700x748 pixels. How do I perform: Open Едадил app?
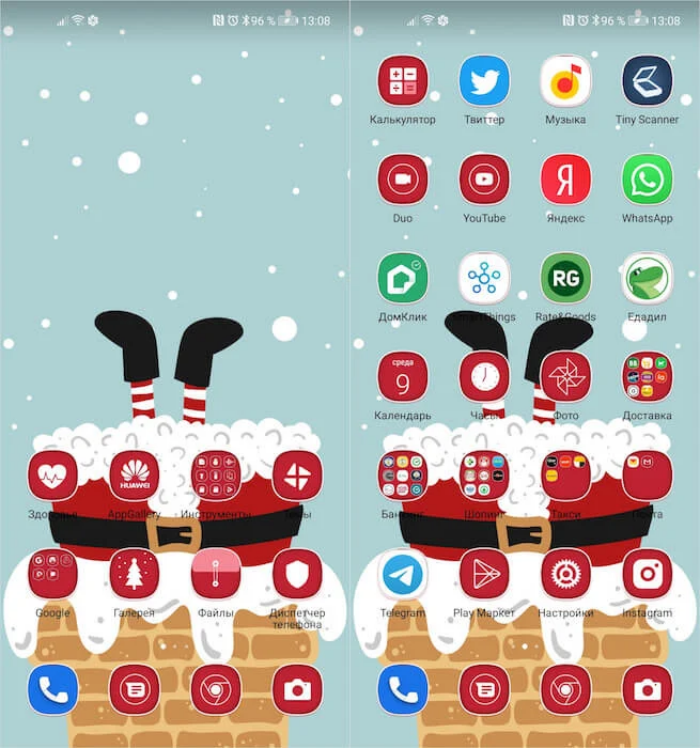tap(647, 278)
